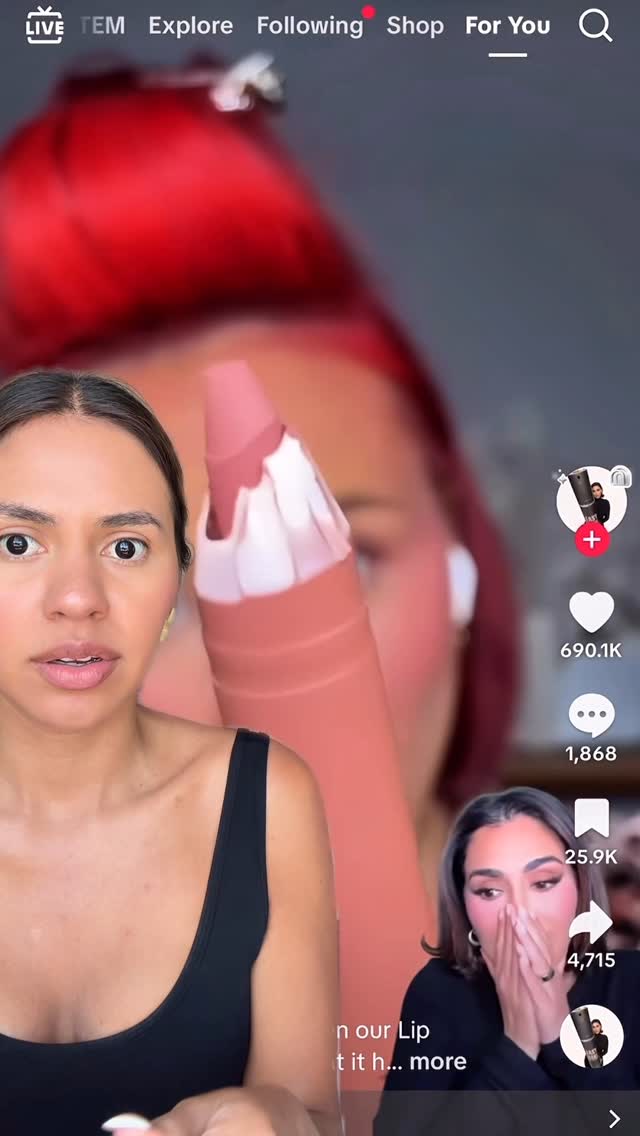Screen dimensions: 640x1136
Task: Like this video with the heart
Action: pos(591,612)
